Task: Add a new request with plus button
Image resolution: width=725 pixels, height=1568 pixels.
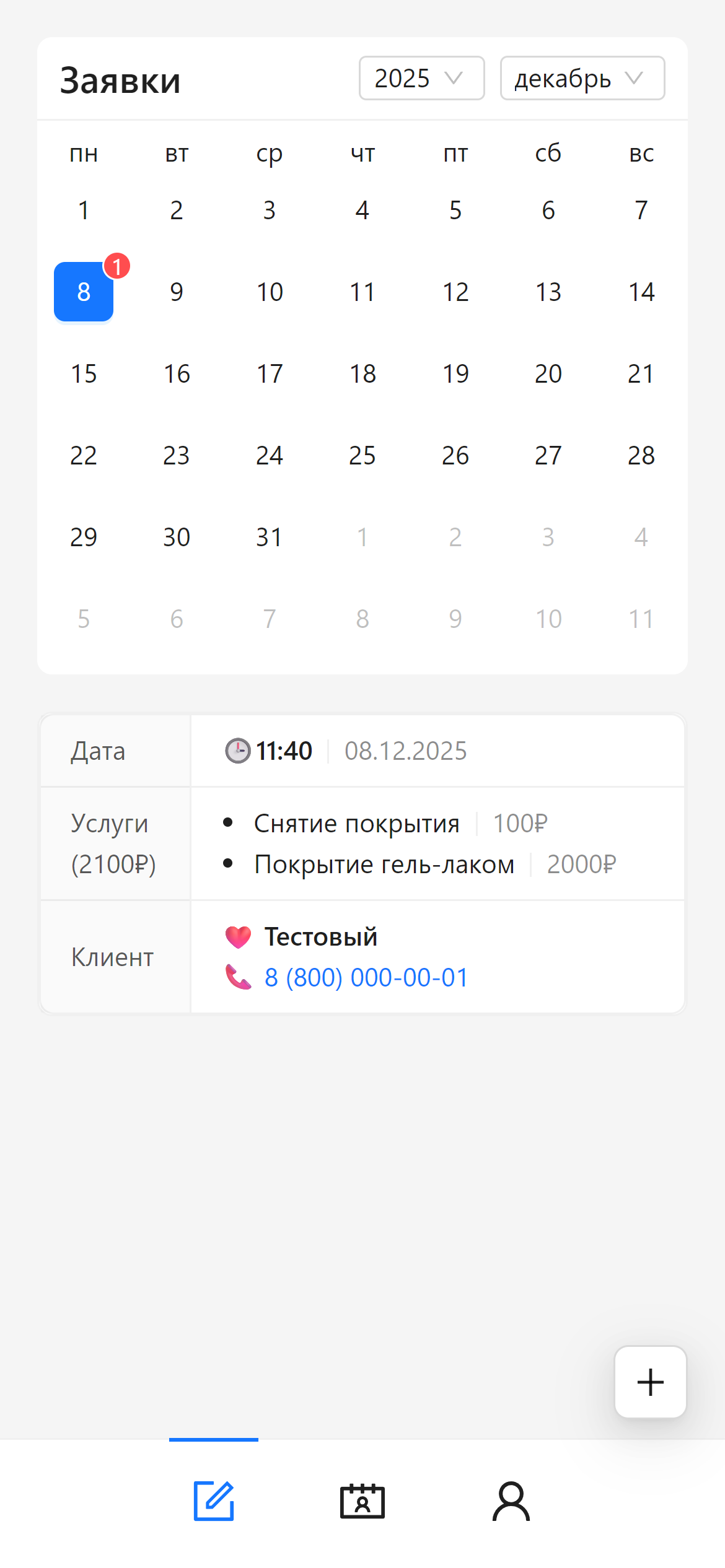Action: [650, 1382]
